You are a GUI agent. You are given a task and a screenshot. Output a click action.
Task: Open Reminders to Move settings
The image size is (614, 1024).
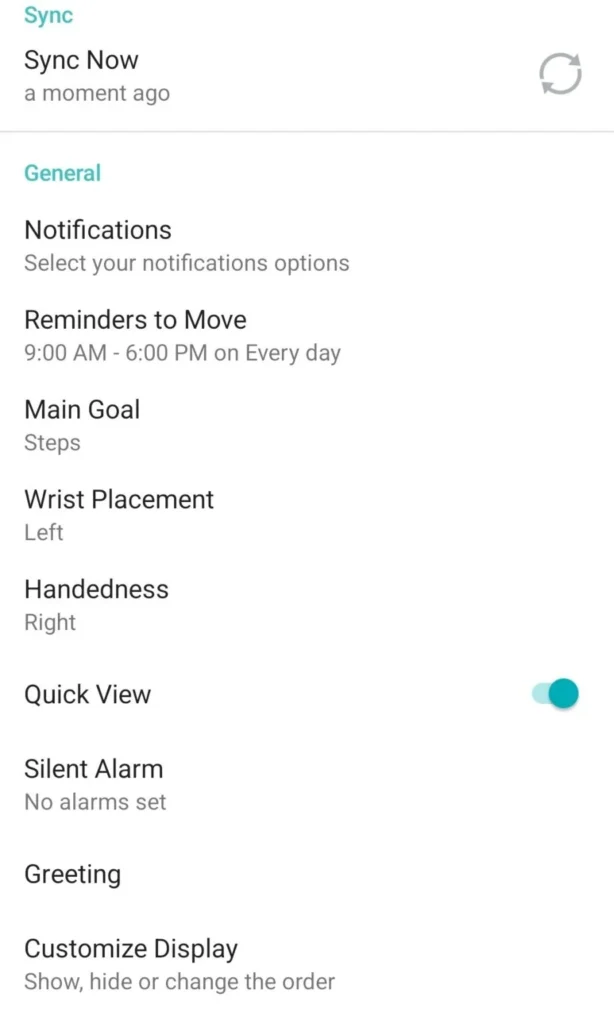click(x=307, y=336)
